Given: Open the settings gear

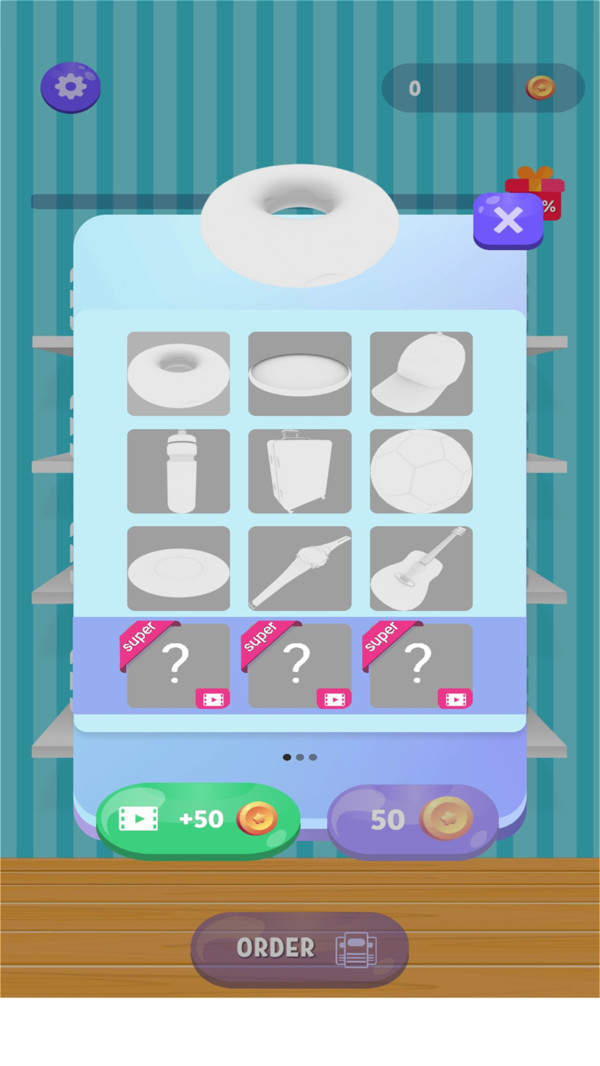Looking at the screenshot, I should 70,87.
